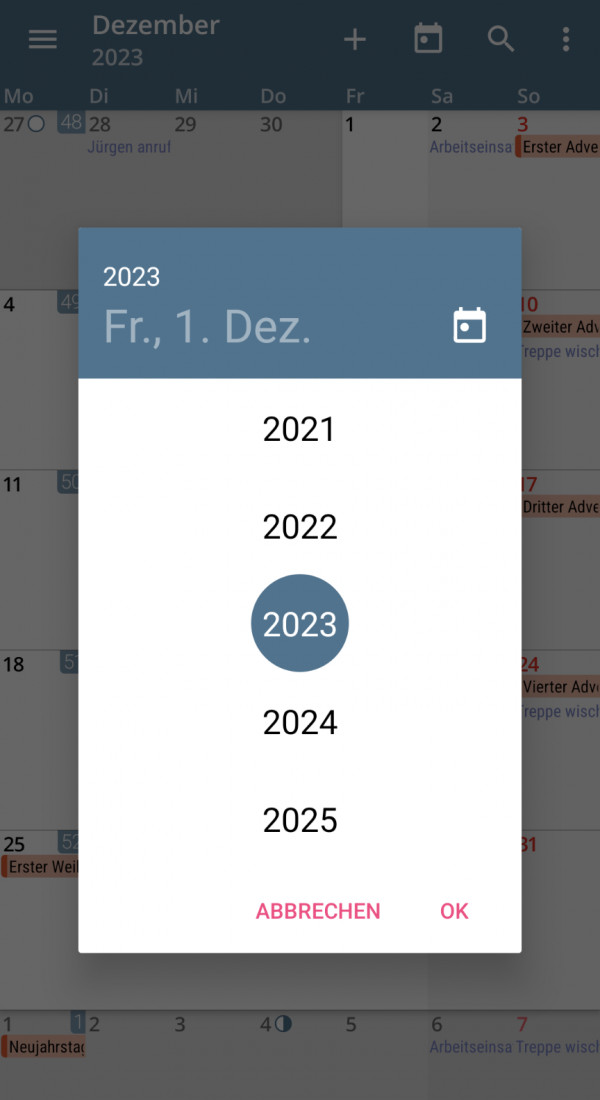The width and height of the screenshot is (600, 1100).
Task: Tap the highlighted year 2023
Action: coord(300,623)
